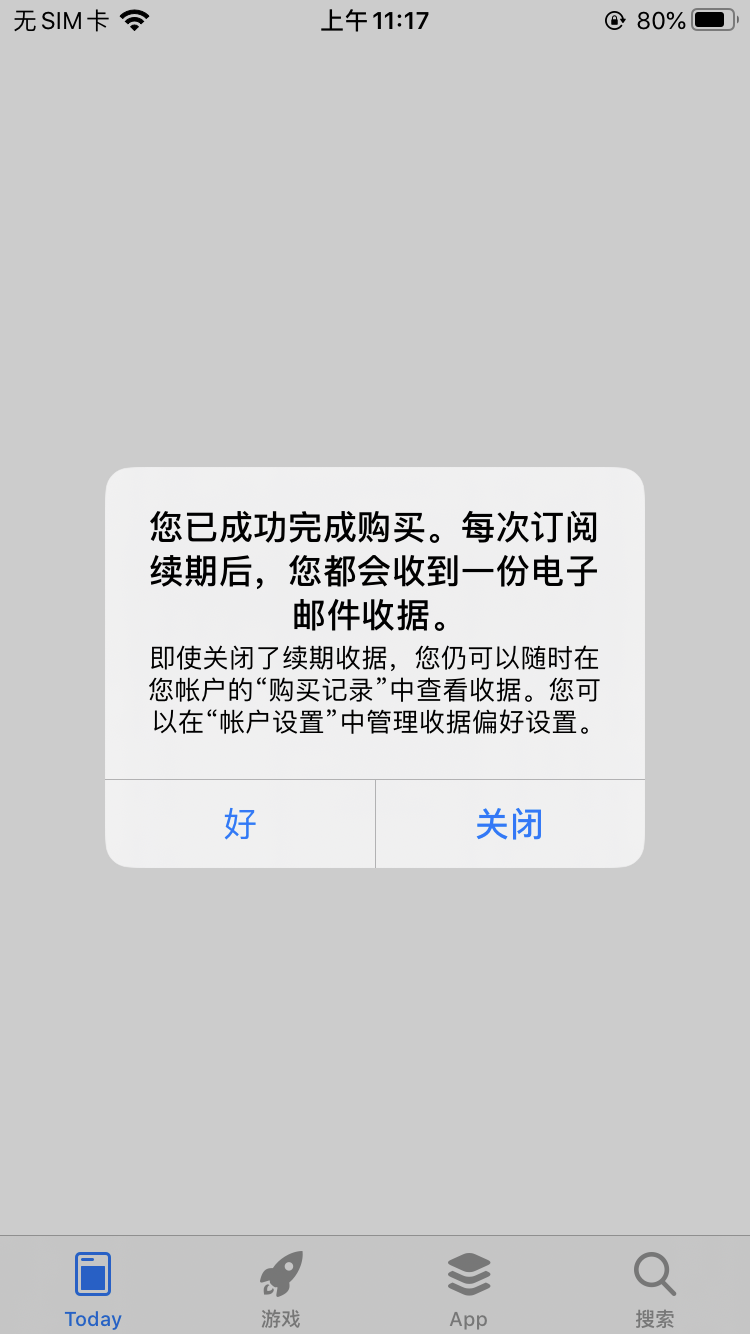This screenshot has height=1334, width=750.
Task: Tap 好 to confirm the purchase dialog
Action: pyautogui.click(x=240, y=824)
